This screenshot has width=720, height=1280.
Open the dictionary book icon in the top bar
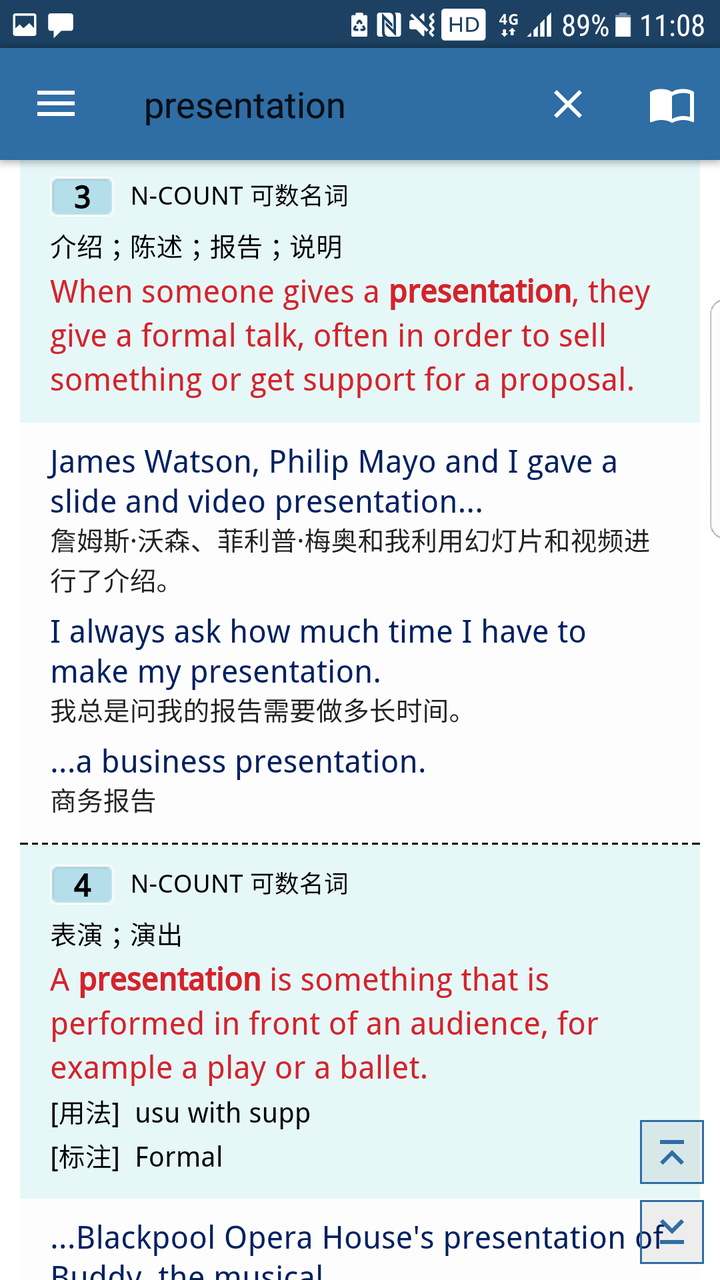point(671,103)
